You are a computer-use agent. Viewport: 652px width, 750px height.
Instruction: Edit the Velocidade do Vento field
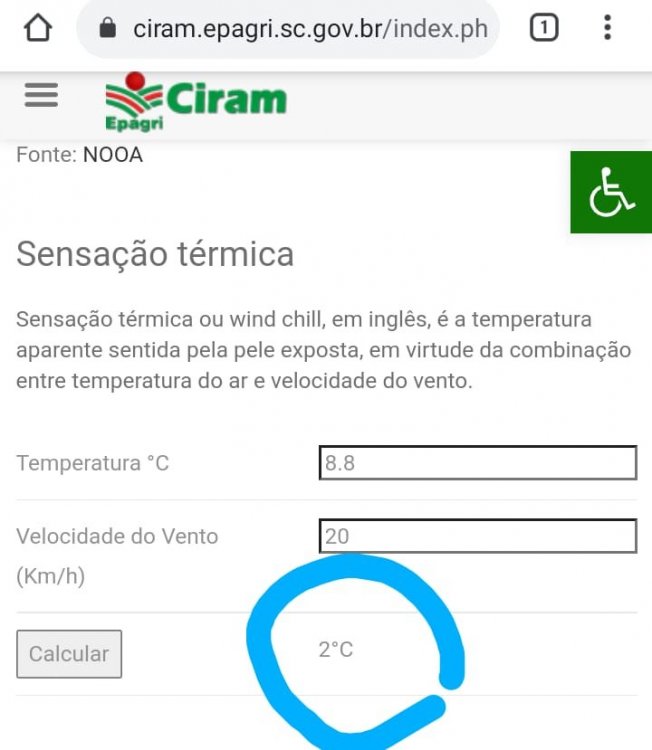(477, 536)
